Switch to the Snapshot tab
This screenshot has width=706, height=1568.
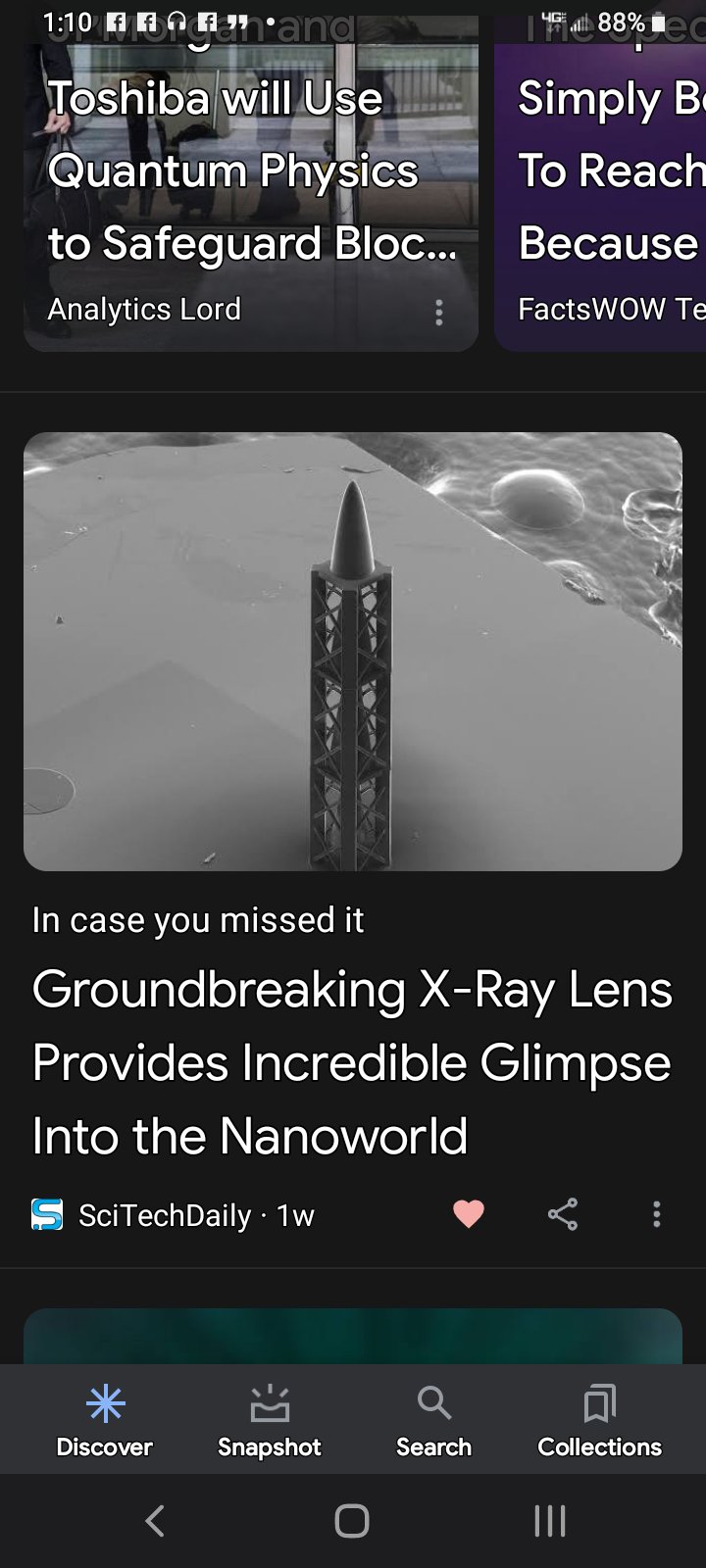pos(270,1420)
